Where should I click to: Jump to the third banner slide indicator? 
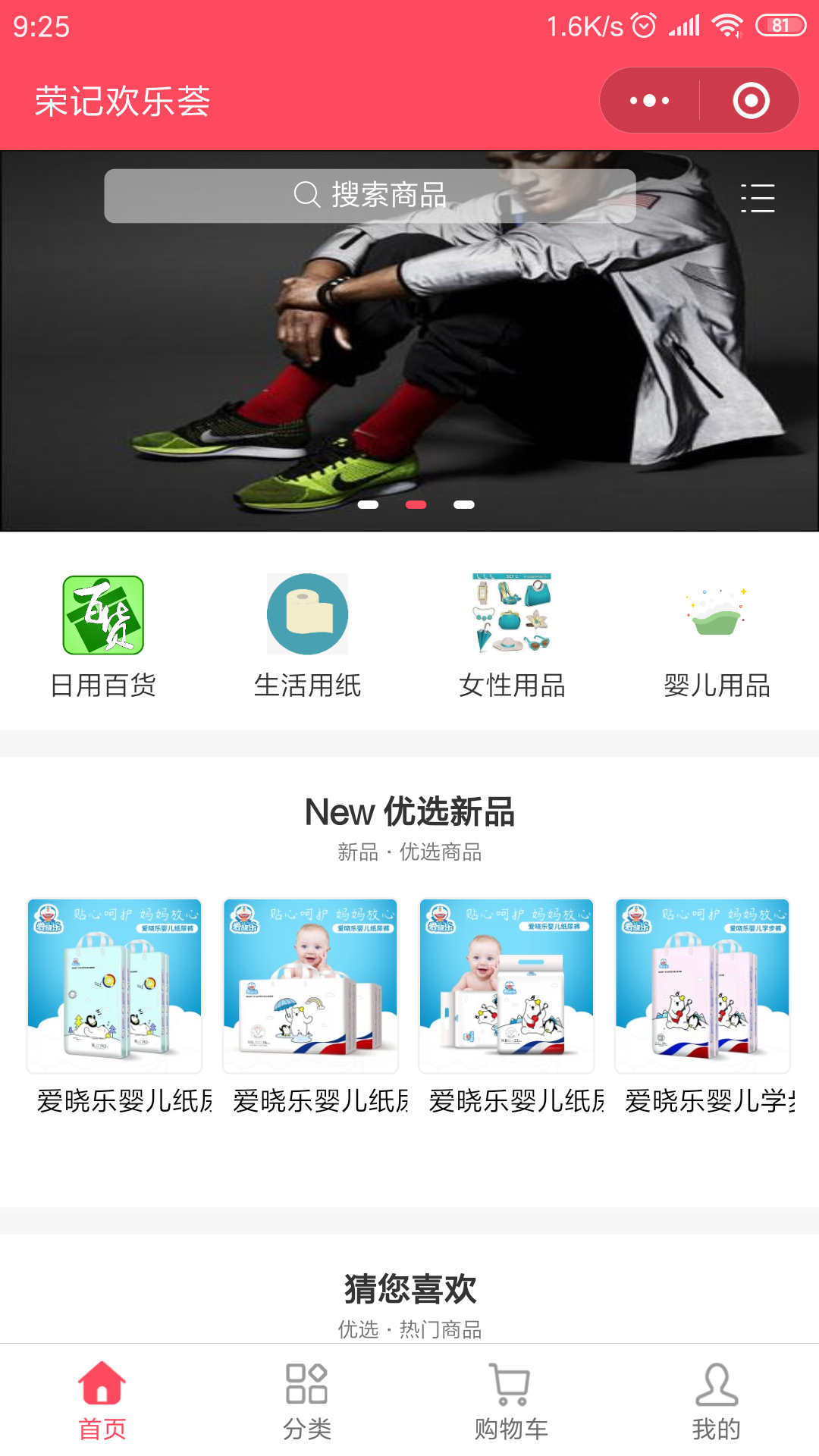(x=464, y=505)
